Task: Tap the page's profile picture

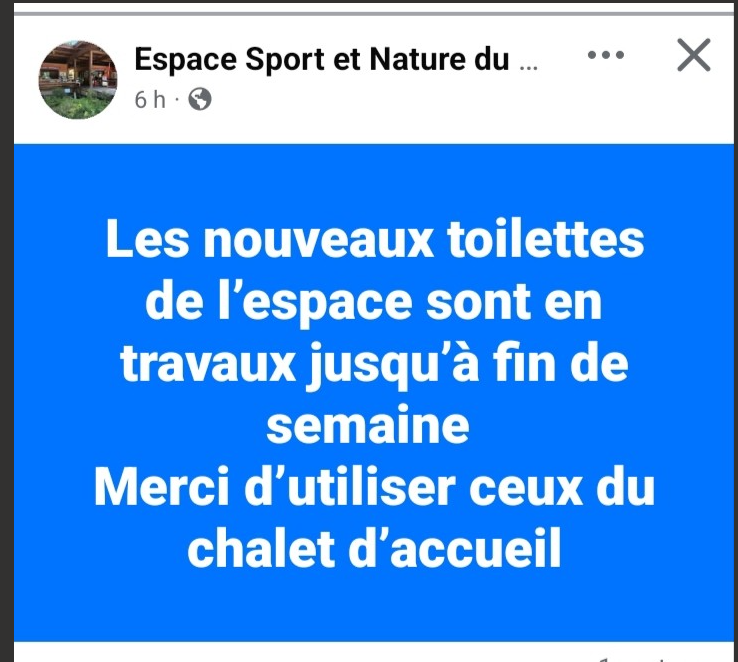Action: click(77, 80)
